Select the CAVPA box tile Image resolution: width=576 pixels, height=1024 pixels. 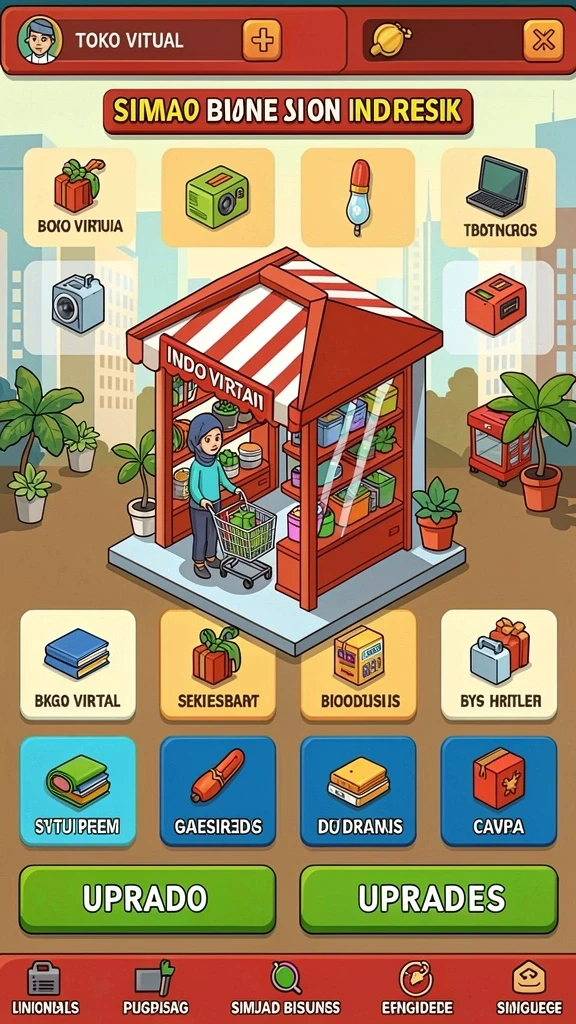pos(500,792)
